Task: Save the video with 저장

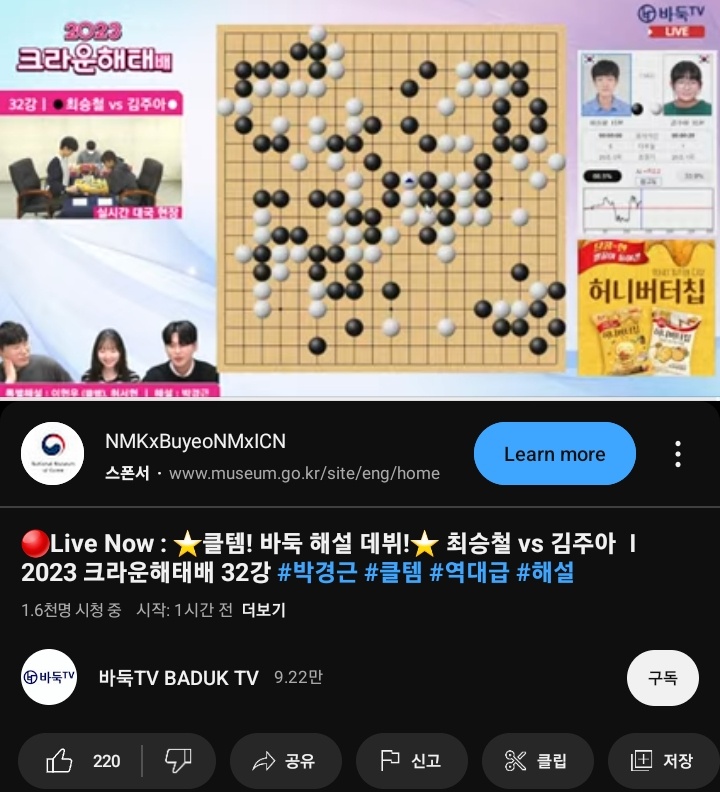Action: (663, 761)
